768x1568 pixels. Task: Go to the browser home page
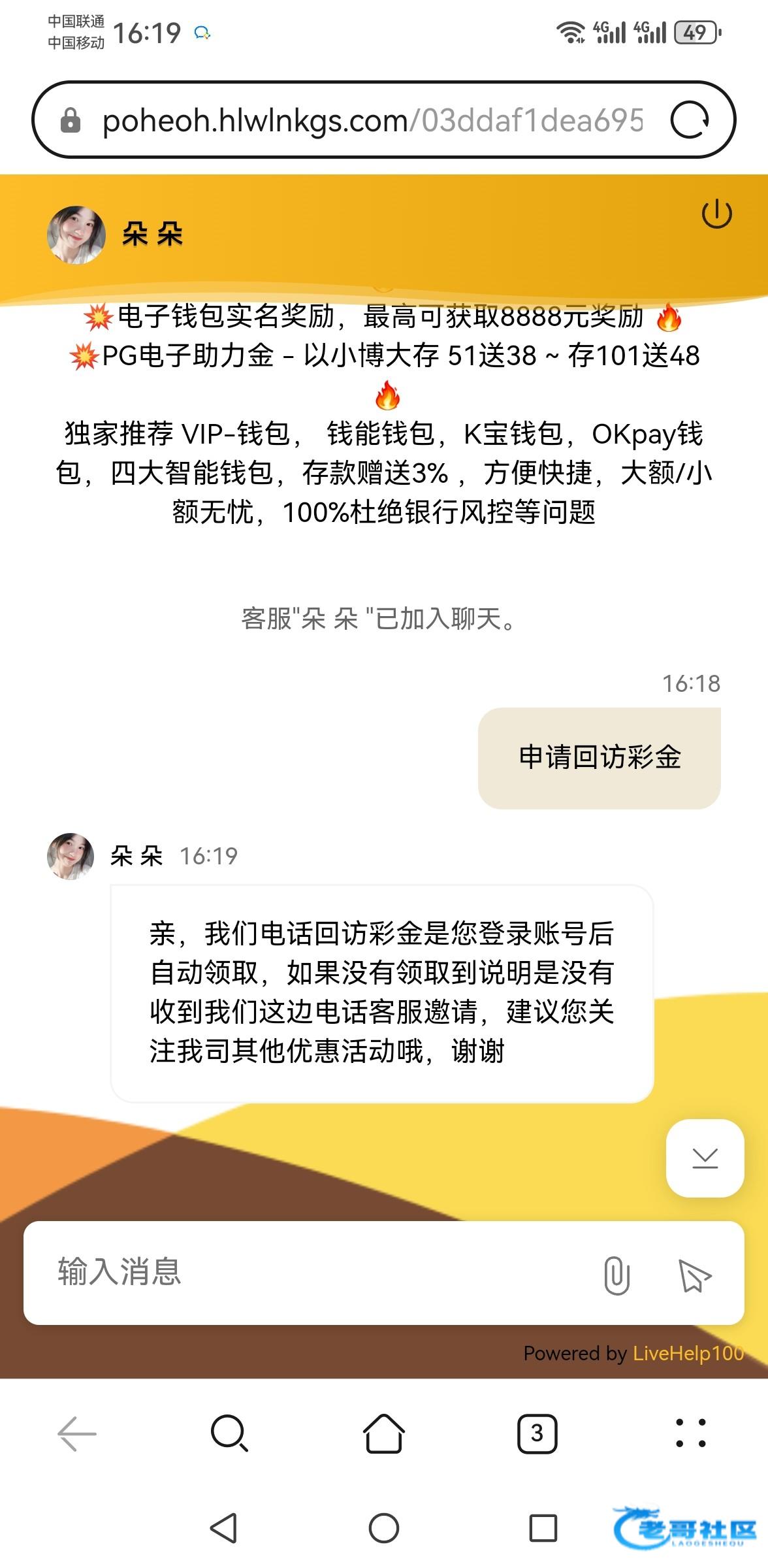(x=383, y=1433)
